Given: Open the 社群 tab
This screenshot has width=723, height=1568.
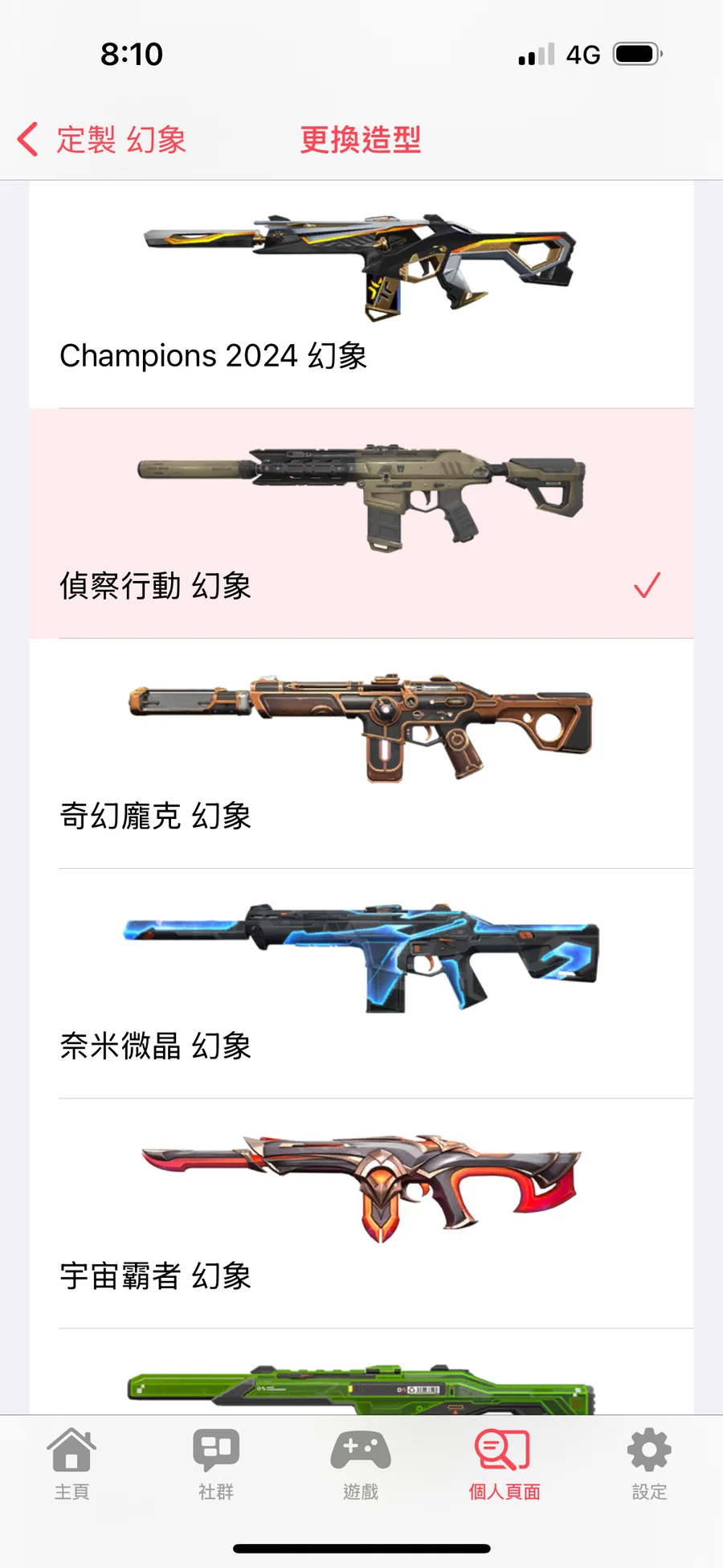Looking at the screenshot, I should tap(216, 1464).
